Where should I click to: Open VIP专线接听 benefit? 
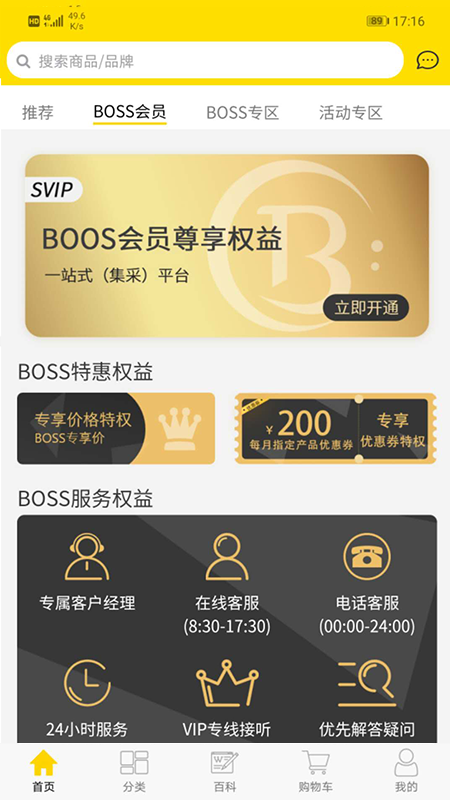227,698
